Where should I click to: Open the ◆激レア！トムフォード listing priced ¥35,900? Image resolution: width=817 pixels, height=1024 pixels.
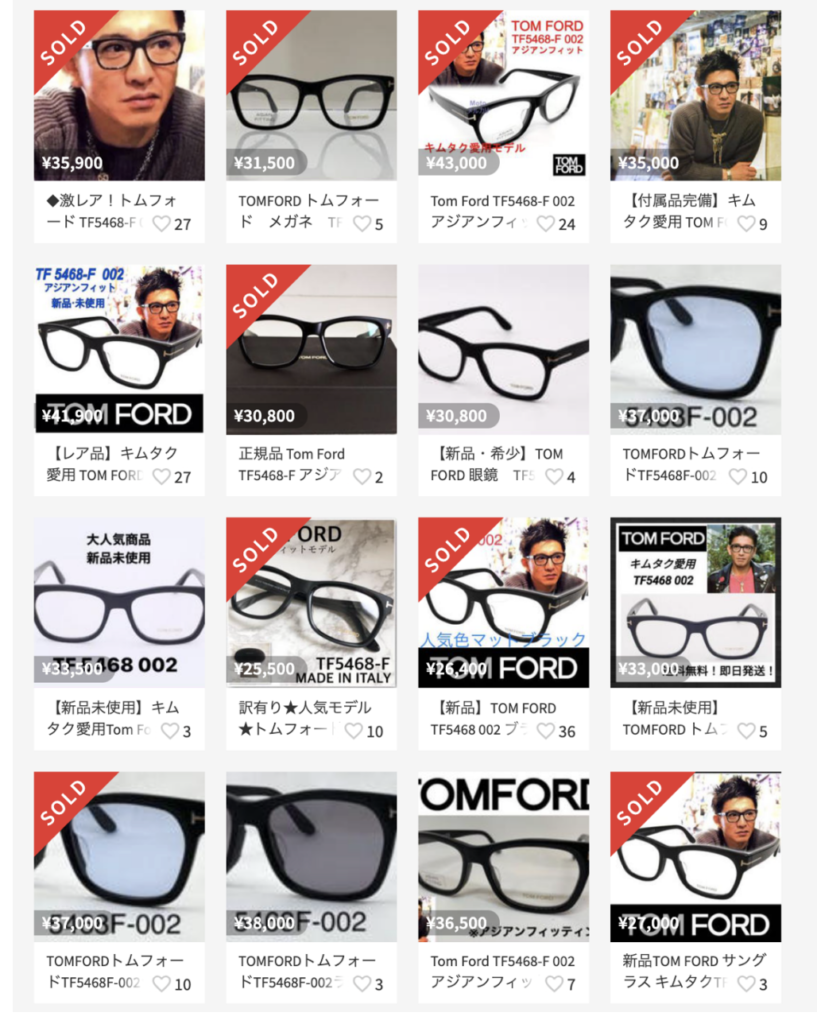click(x=119, y=95)
